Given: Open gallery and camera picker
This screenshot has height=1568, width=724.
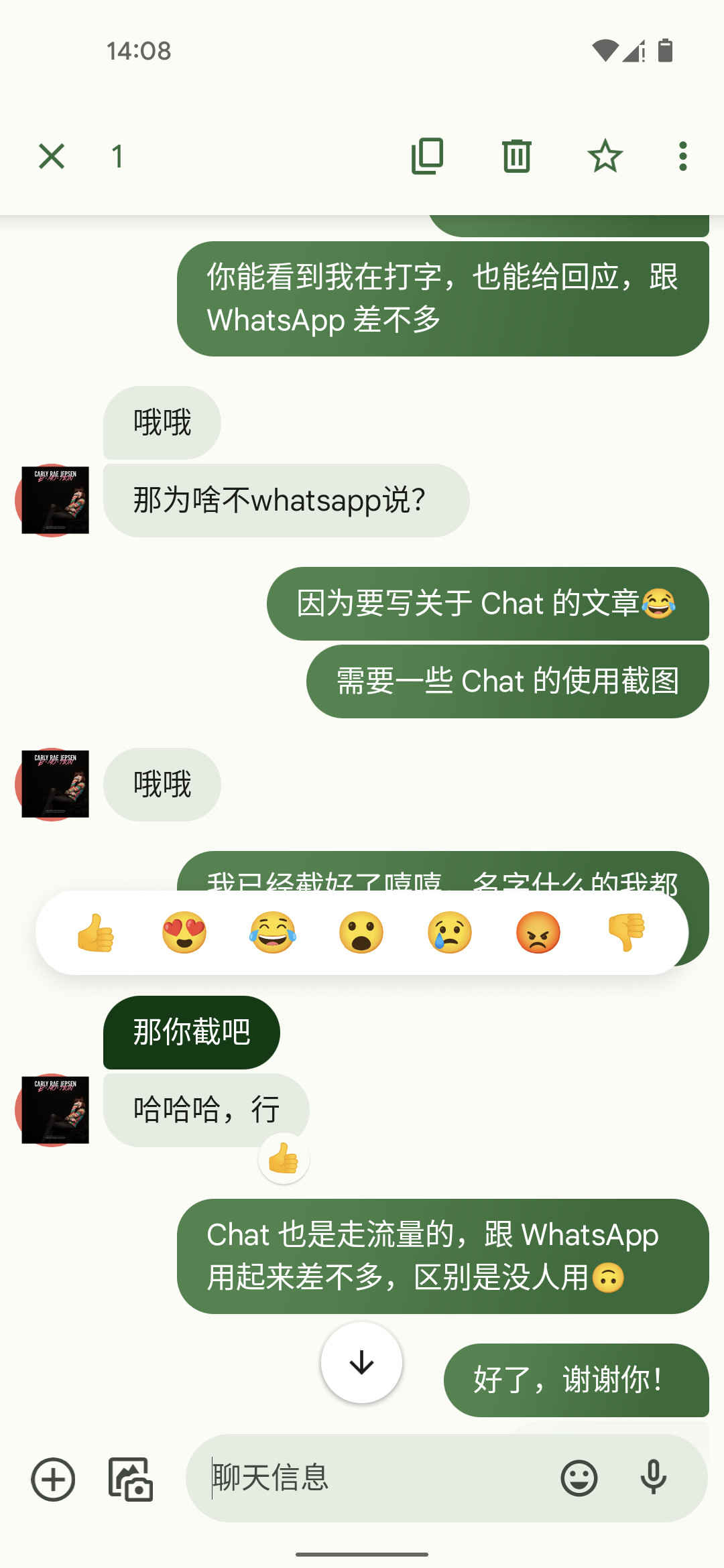Looking at the screenshot, I should point(131,1479).
